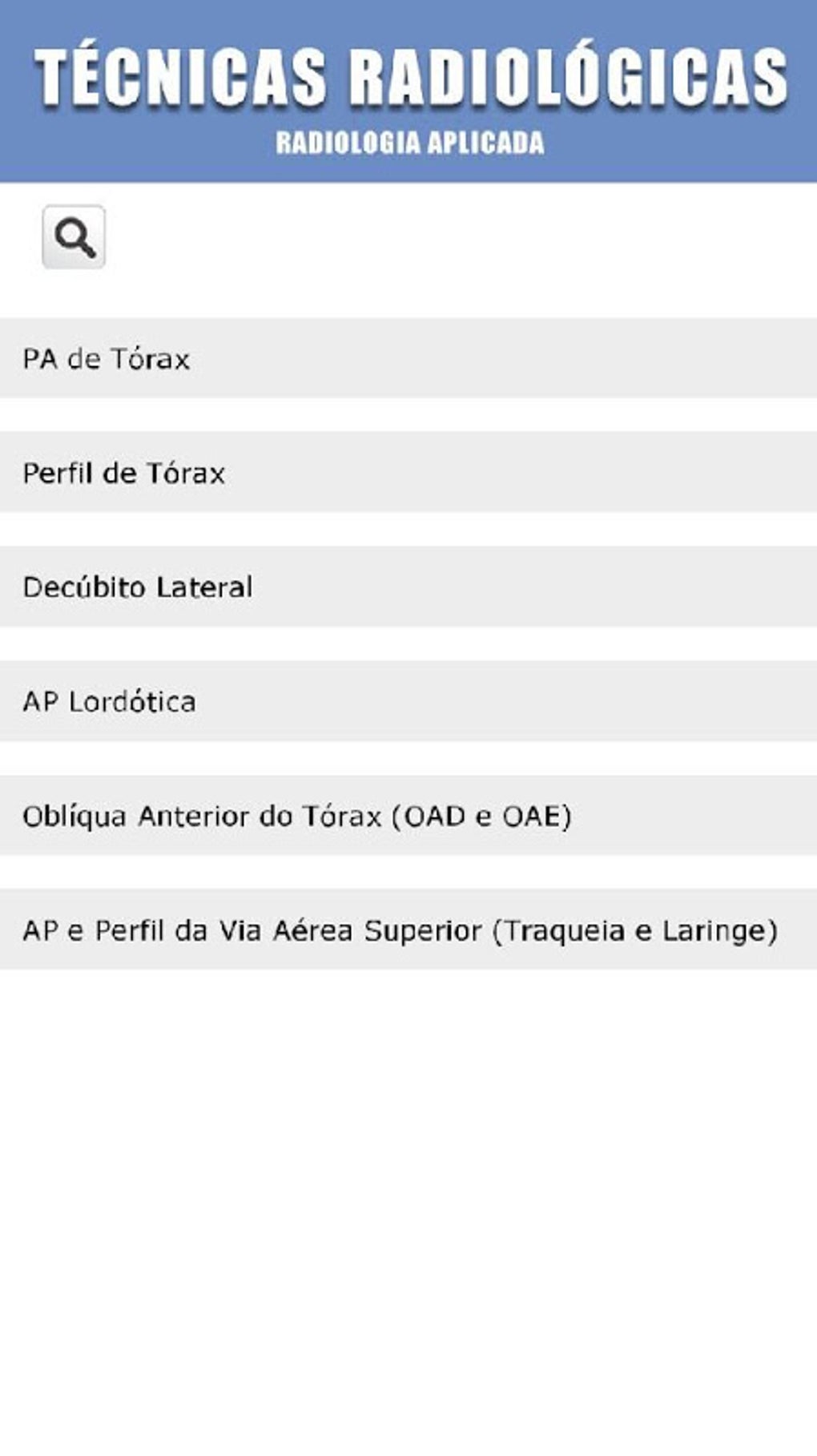This screenshot has height=1456, width=817.
Task: Open PA de Tórax technique
Action: tap(408, 358)
